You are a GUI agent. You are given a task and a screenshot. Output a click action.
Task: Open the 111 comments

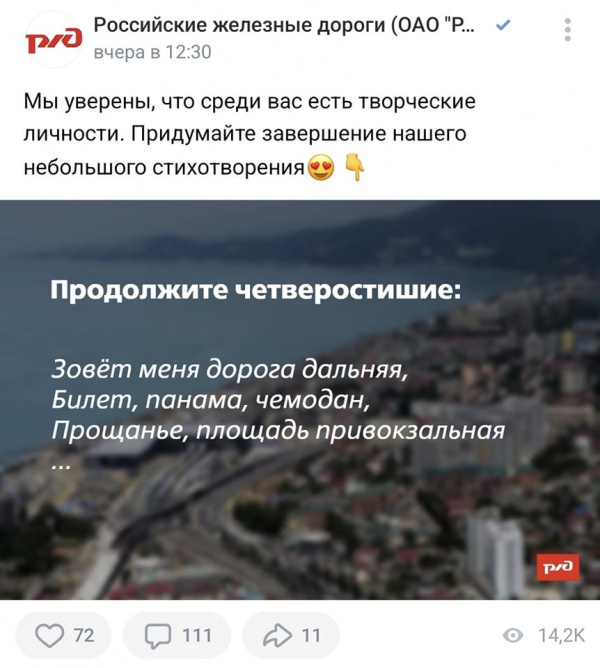click(x=178, y=635)
